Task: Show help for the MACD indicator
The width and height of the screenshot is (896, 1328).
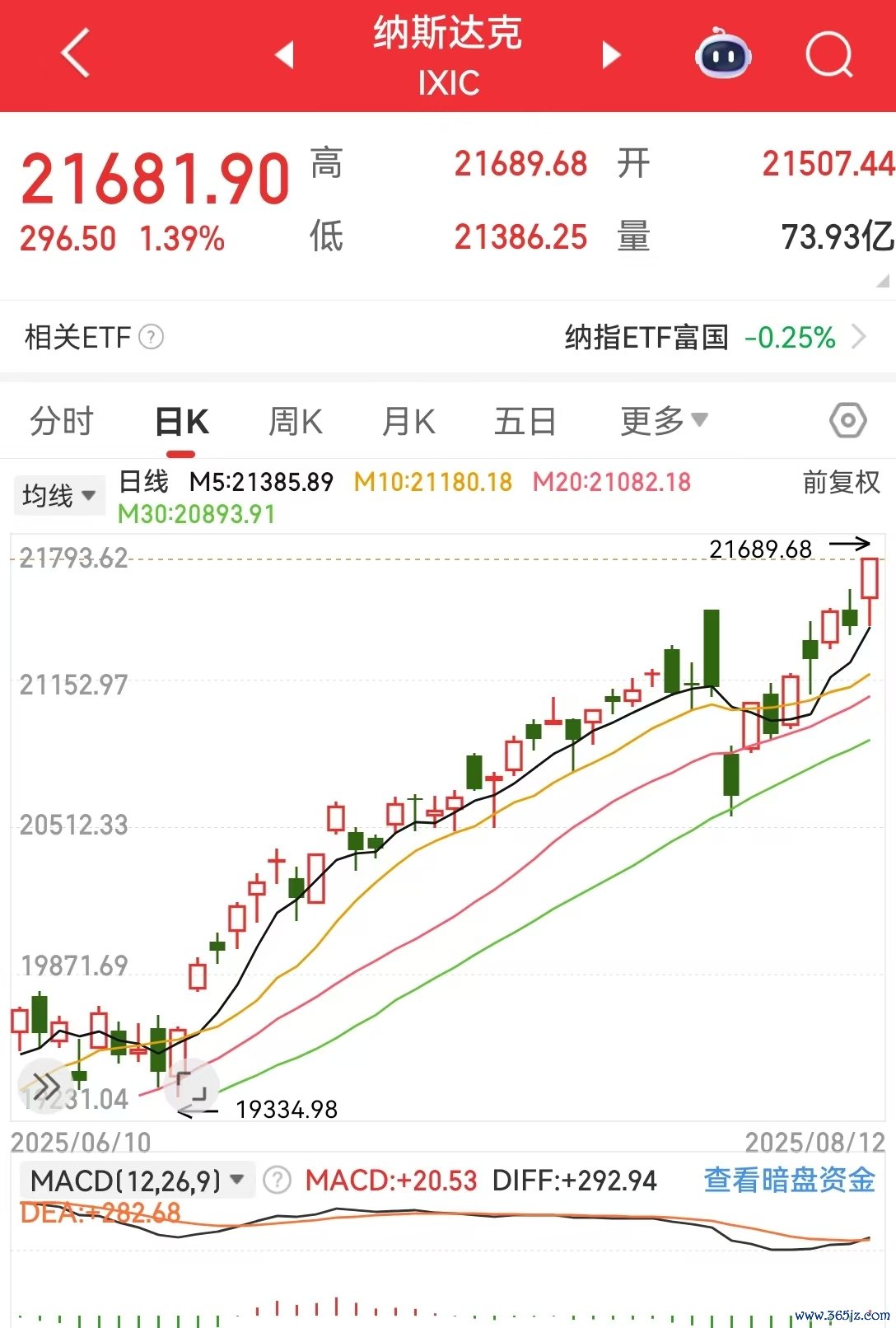Action: (x=278, y=1181)
